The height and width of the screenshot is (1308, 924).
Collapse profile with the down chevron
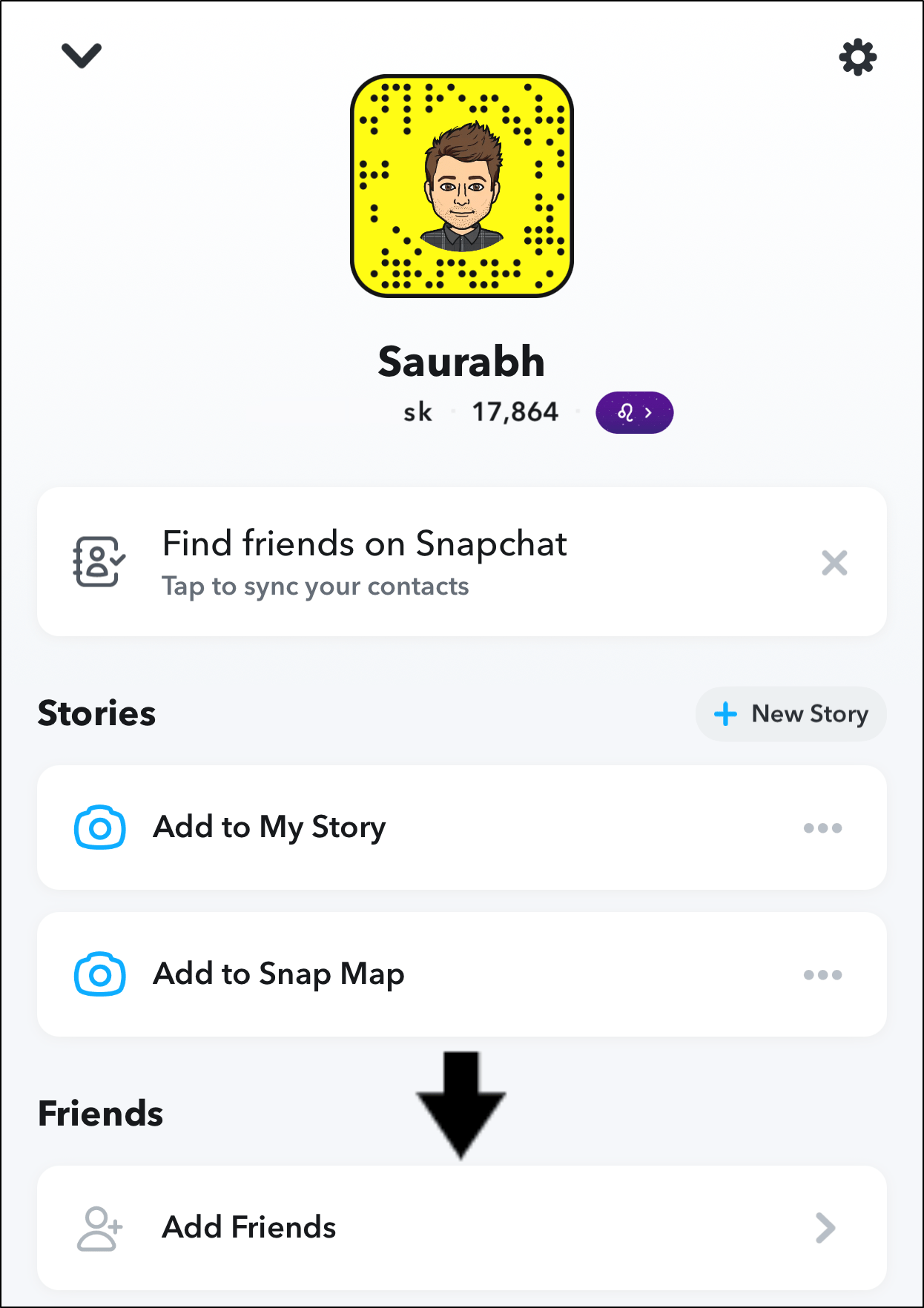(x=82, y=56)
